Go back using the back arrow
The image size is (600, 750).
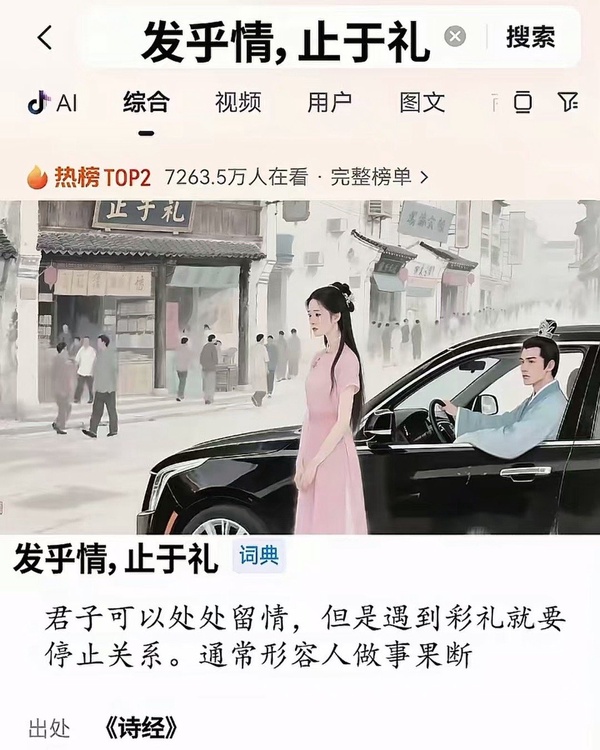coord(44,39)
